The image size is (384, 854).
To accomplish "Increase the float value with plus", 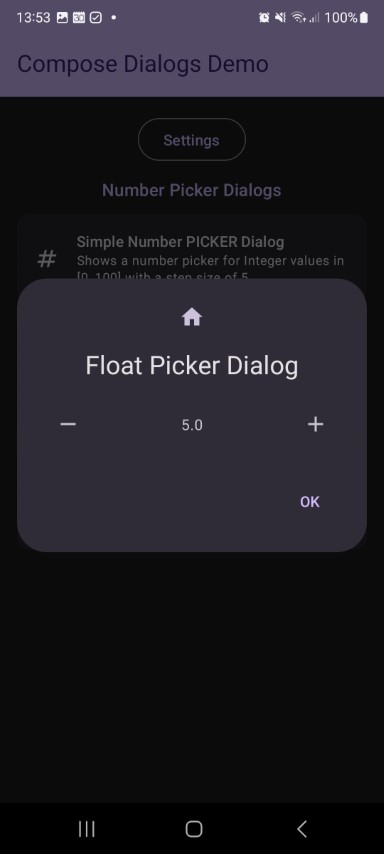I will click(x=315, y=424).
